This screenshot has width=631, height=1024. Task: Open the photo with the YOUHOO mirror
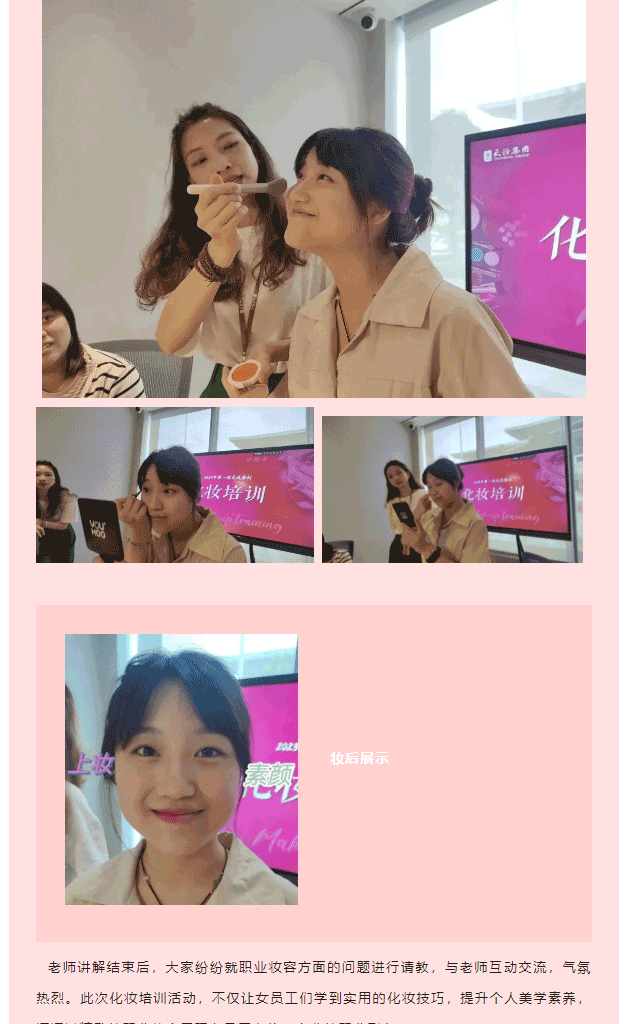pos(174,485)
